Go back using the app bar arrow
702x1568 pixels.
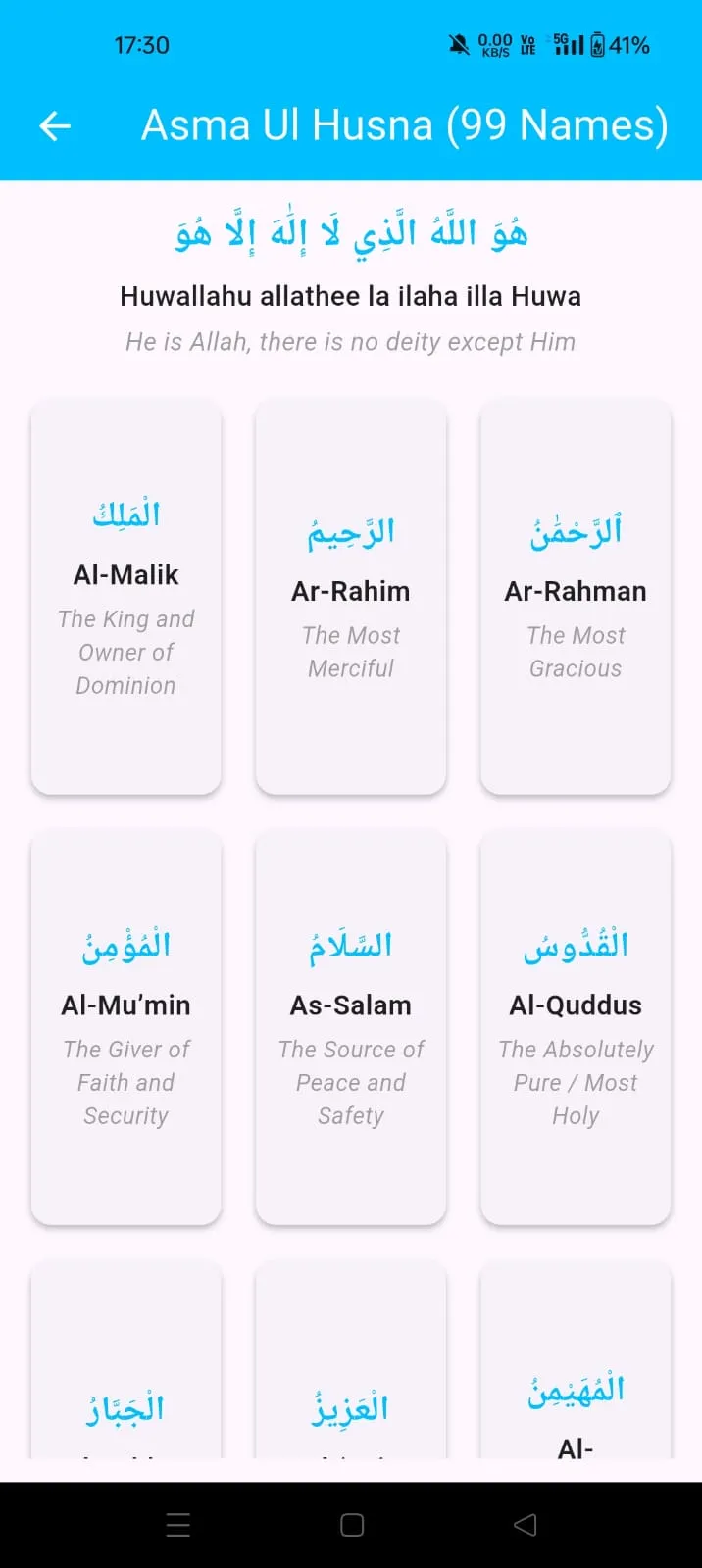point(55,125)
